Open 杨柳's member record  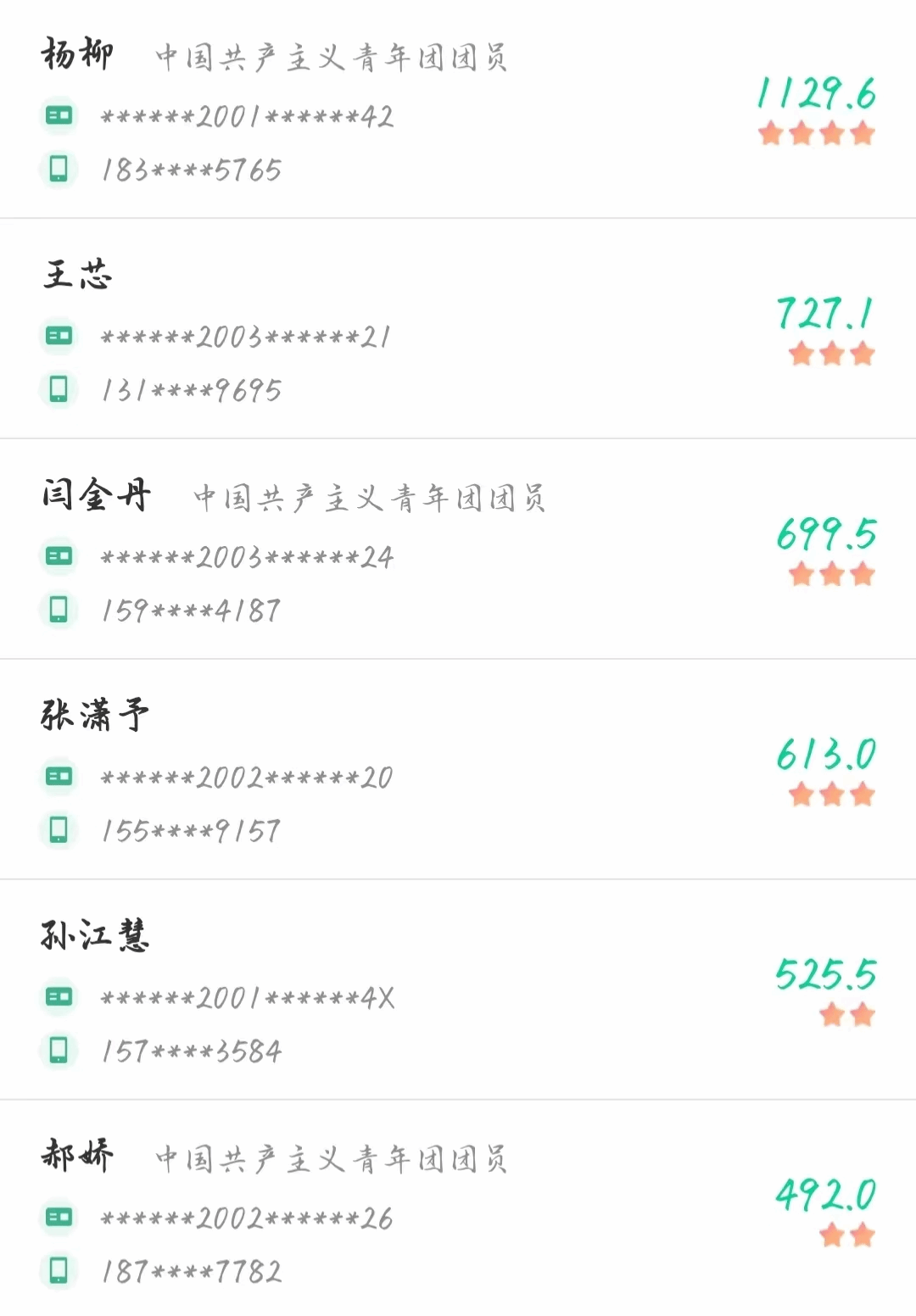[x=458, y=110]
